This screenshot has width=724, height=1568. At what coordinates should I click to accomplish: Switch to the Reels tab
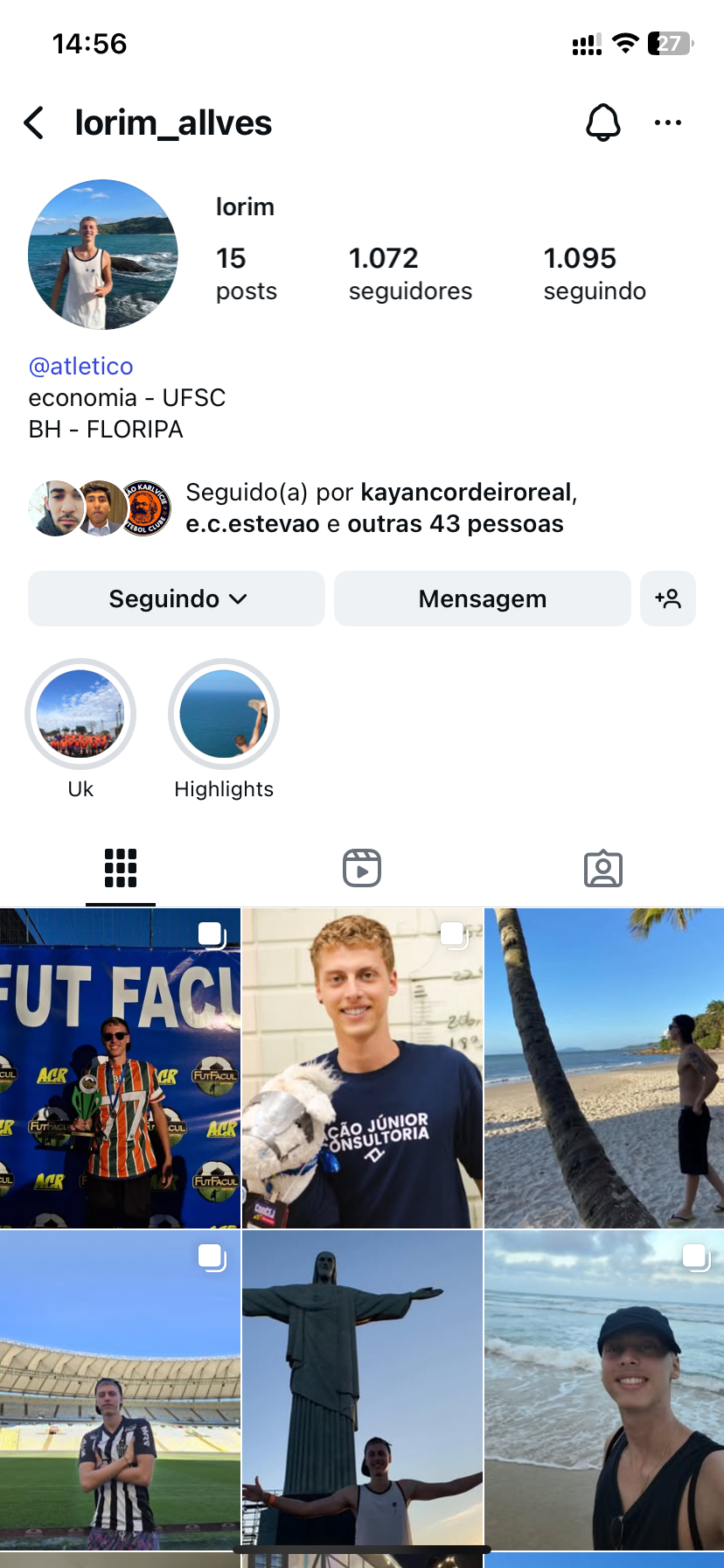[x=362, y=868]
